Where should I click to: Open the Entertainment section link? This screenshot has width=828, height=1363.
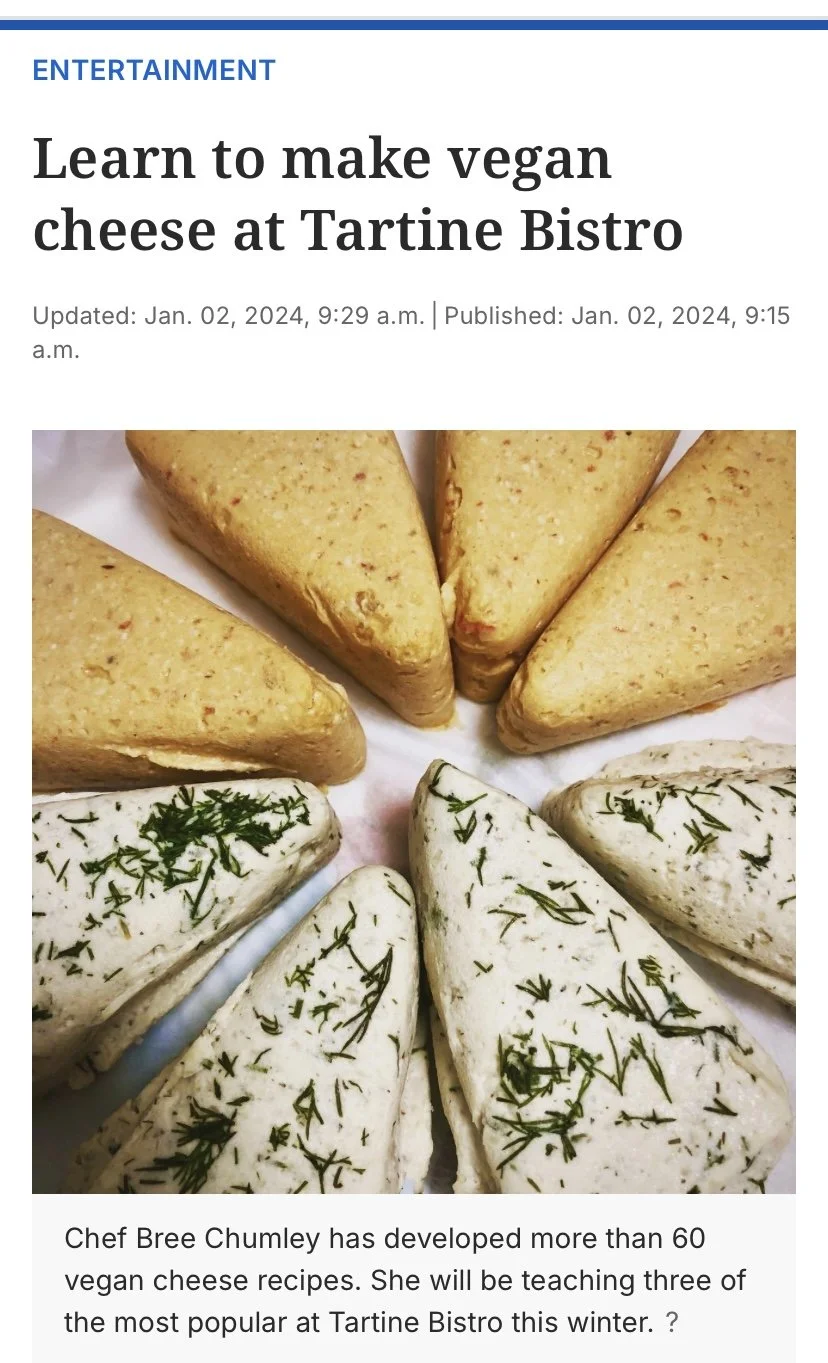click(x=154, y=70)
